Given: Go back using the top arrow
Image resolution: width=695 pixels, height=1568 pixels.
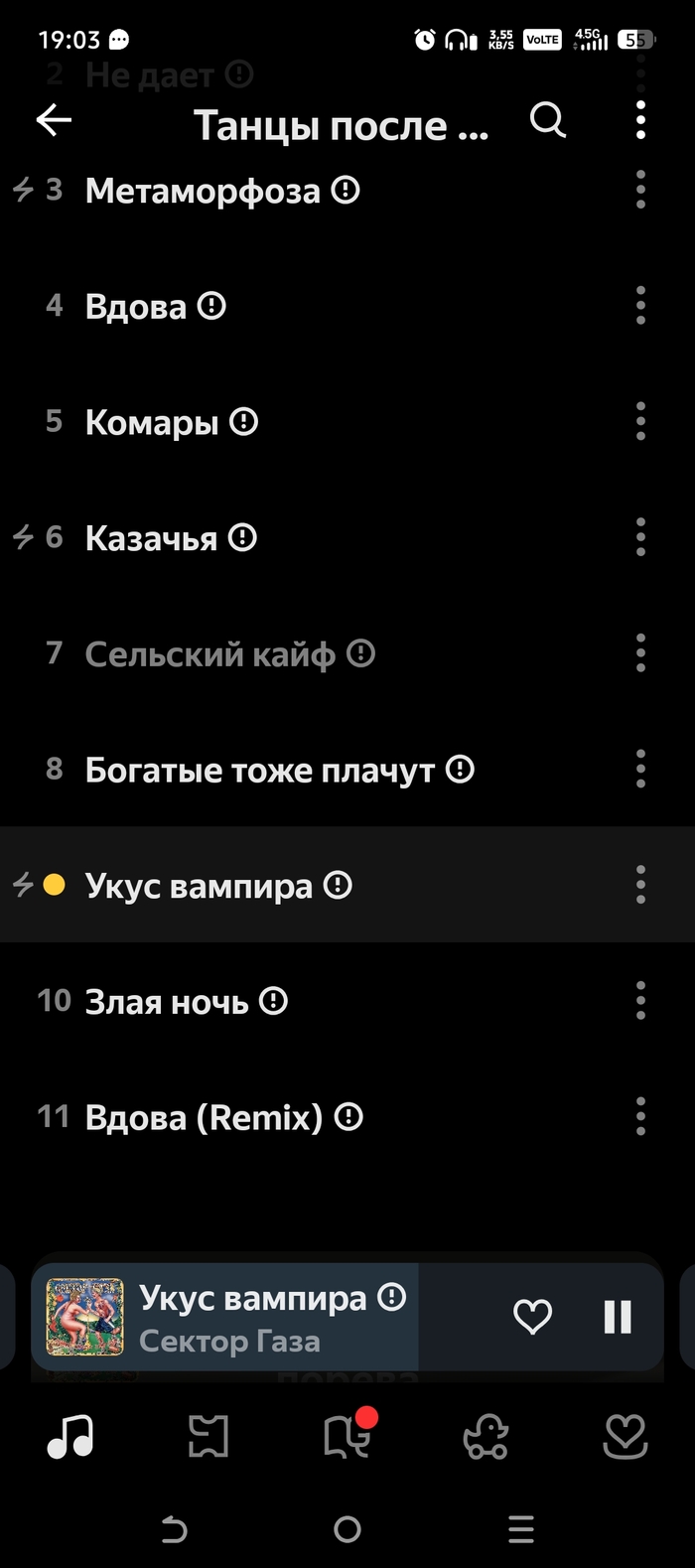Looking at the screenshot, I should (x=54, y=120).
